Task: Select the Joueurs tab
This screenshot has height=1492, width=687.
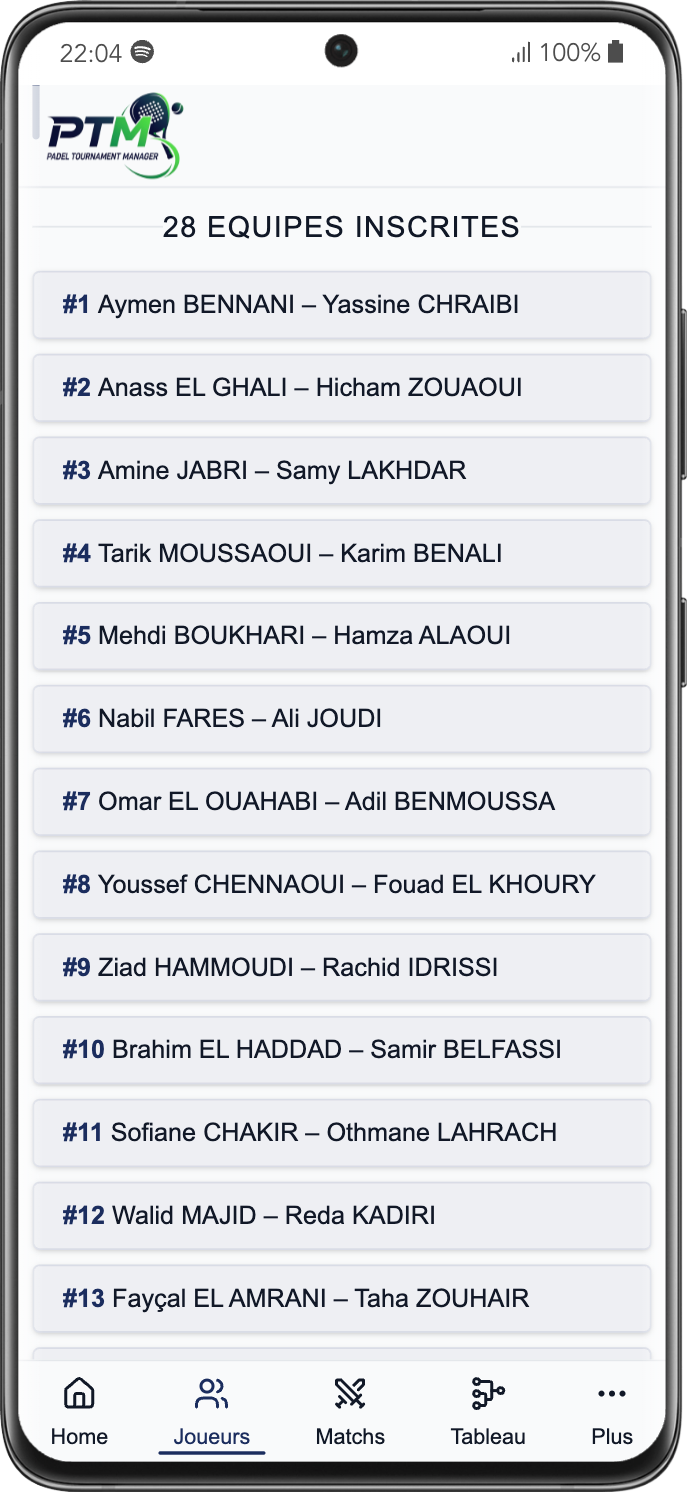Action: (x=212, y=1410)
